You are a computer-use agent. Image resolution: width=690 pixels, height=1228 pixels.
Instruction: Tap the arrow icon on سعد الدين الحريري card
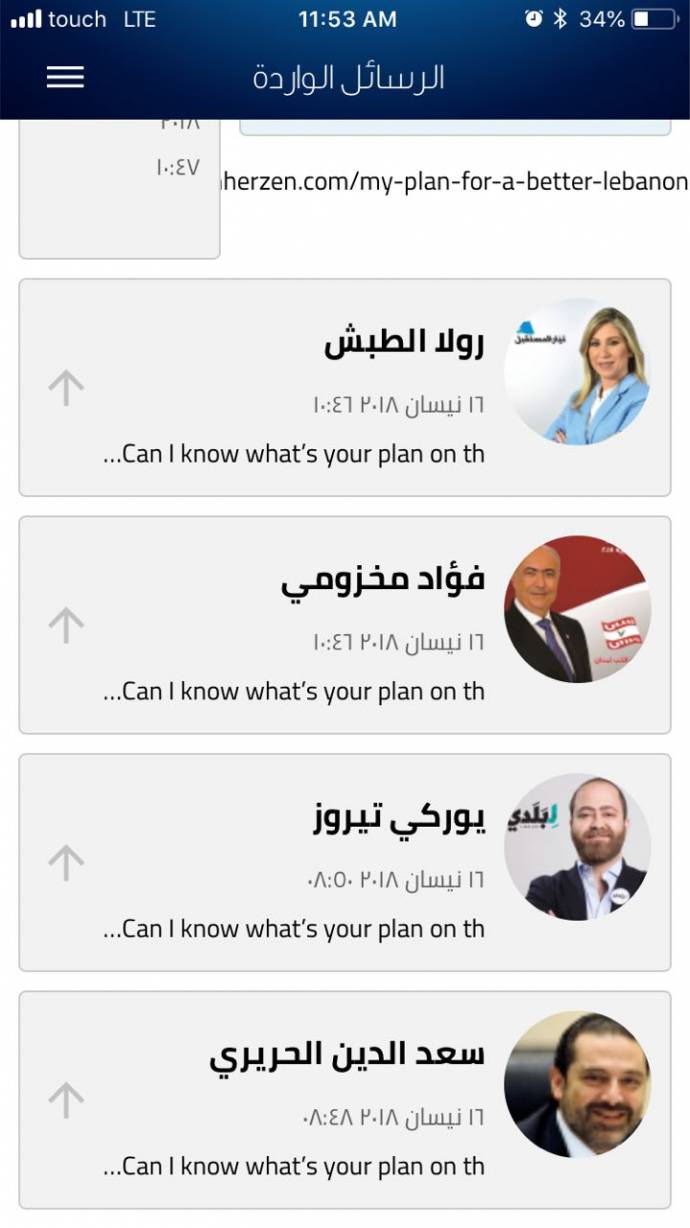tap(66, 1100)
